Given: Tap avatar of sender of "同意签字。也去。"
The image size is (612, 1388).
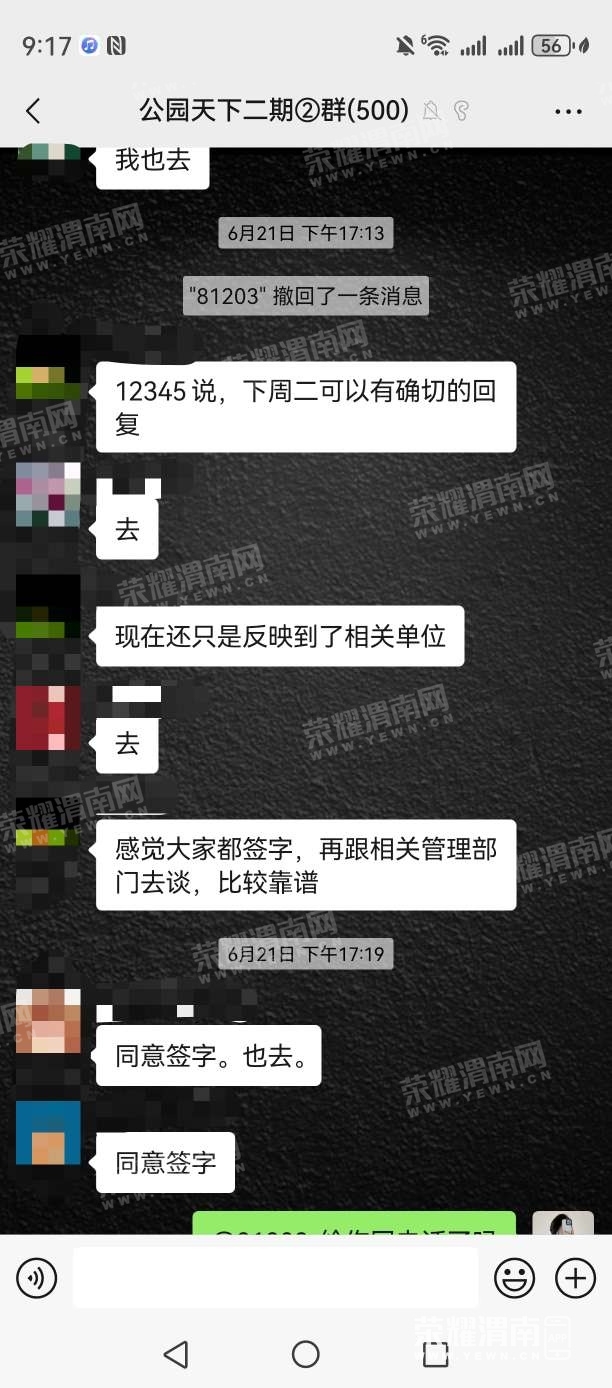Looking at the screenshot, I should click(x=48, y=1021).
